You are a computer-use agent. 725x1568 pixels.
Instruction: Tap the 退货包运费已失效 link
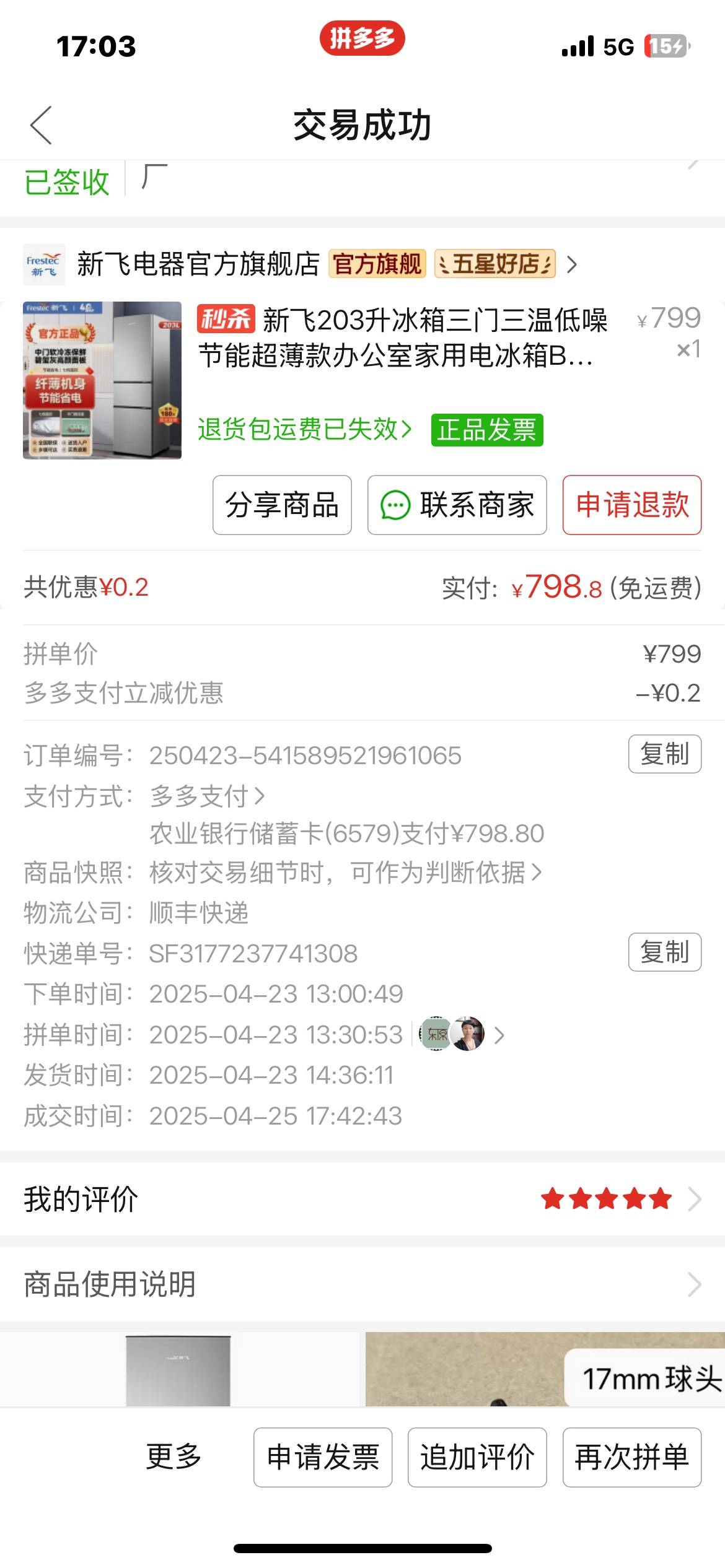(x=304, y=429)
